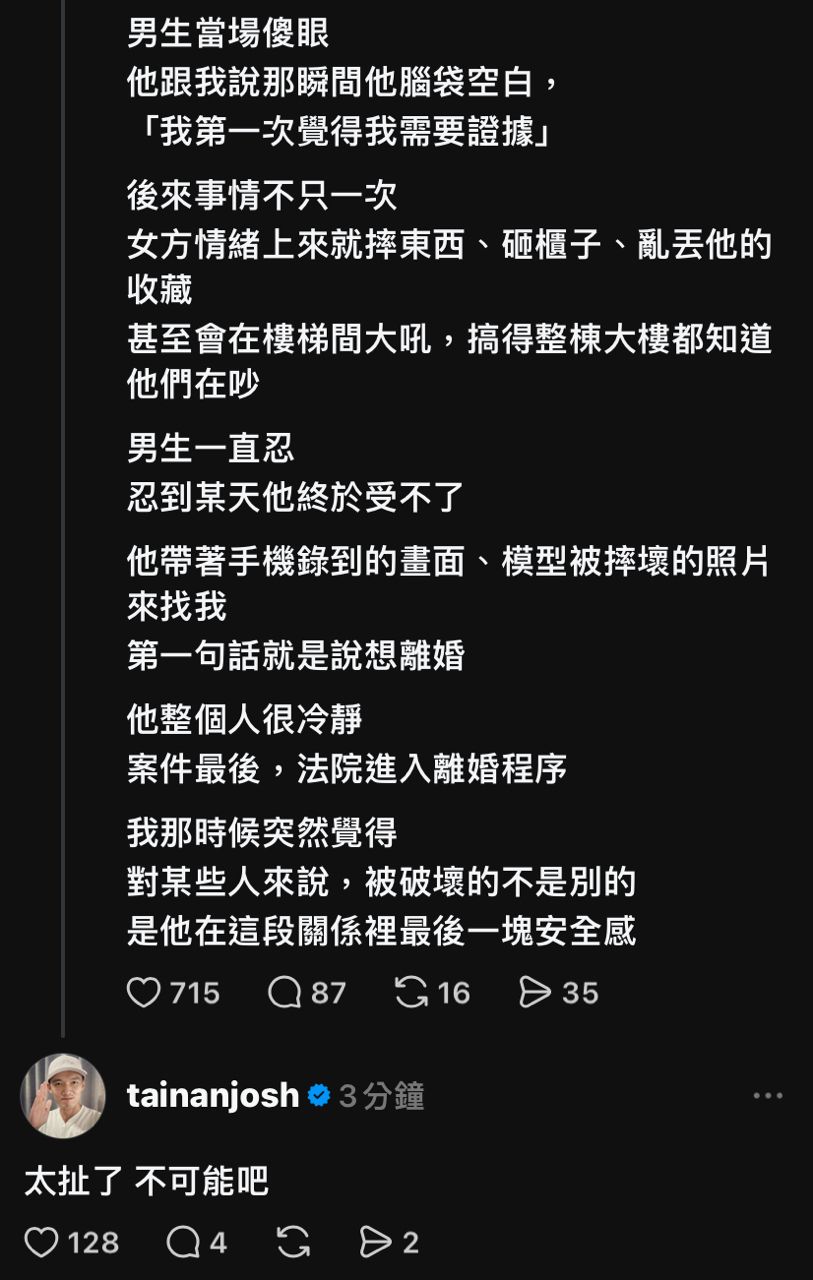Screen dimensions: 813x1280
Task: Open the overflow menu on tainanjosh's reply
Action: (768, 1096)
